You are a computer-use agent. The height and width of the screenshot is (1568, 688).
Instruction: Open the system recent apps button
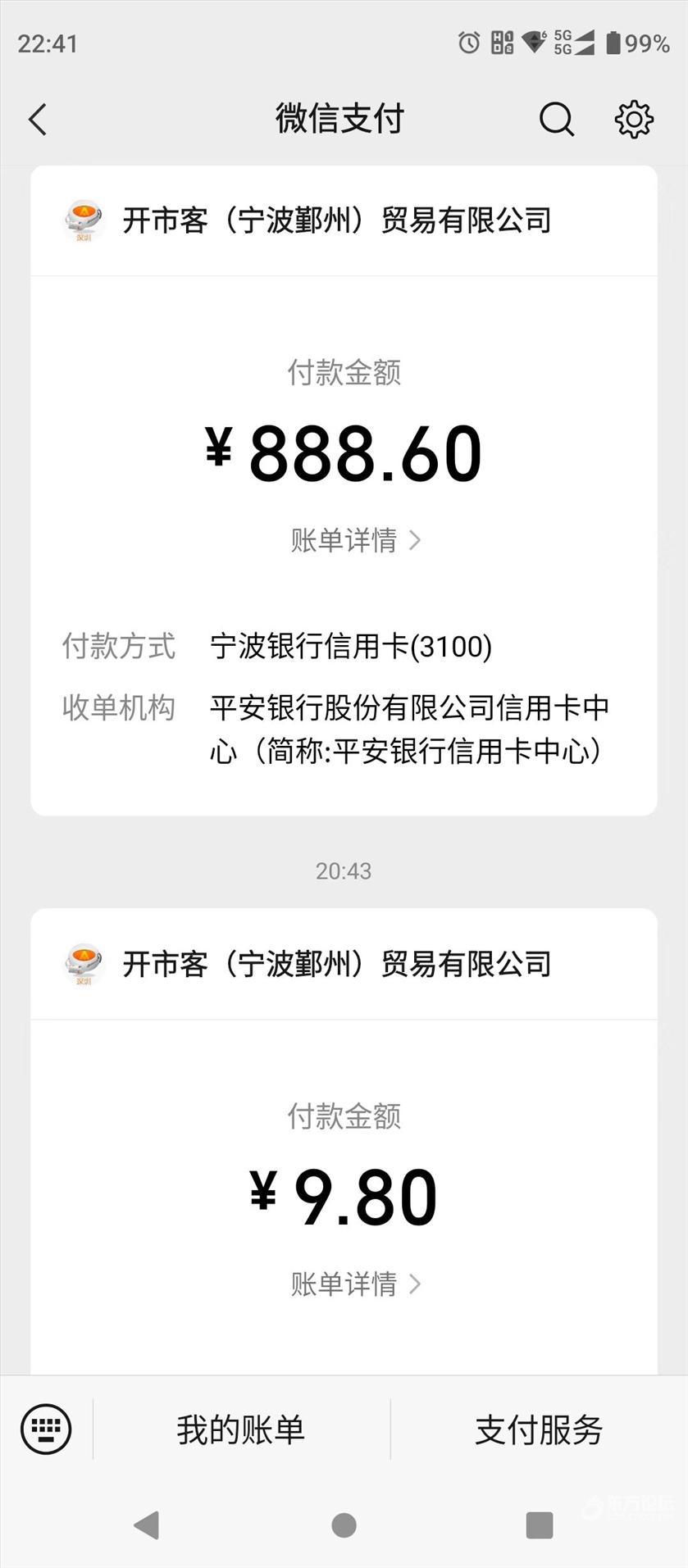[x=540, y=1525]
